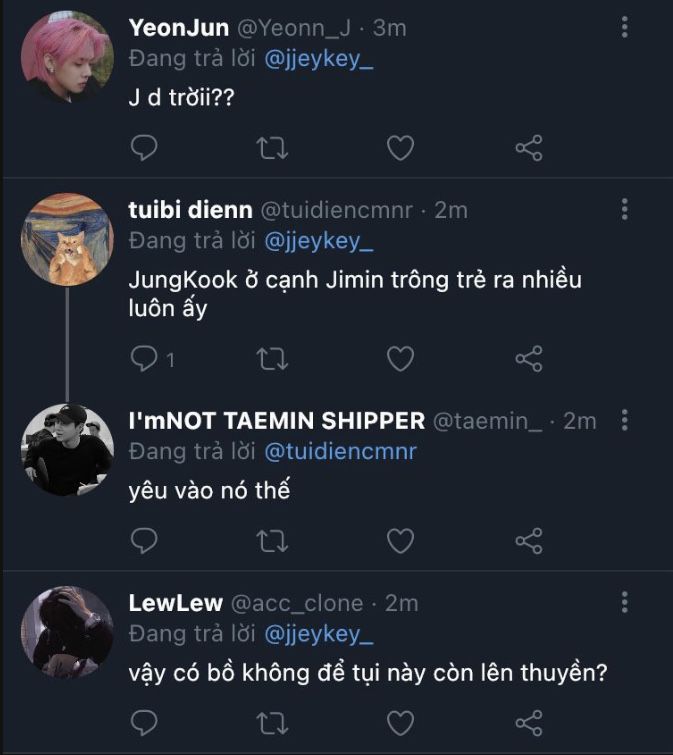This screenshot has width=673, height=755.
Task: Open more options on tuibi dienn's tweet
Action: [624, 209]
